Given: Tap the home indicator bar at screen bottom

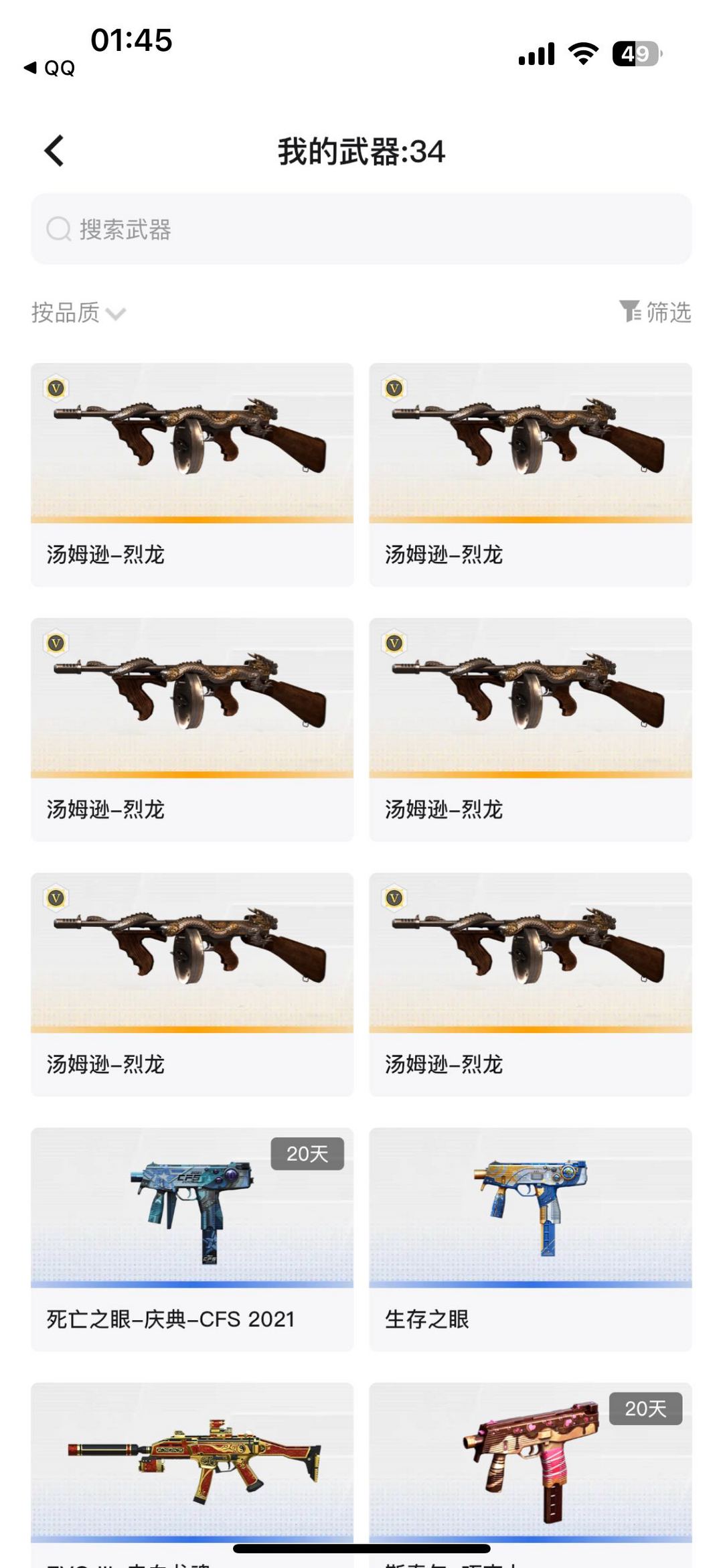Looking at the screenshot, I should [361, 1549].
